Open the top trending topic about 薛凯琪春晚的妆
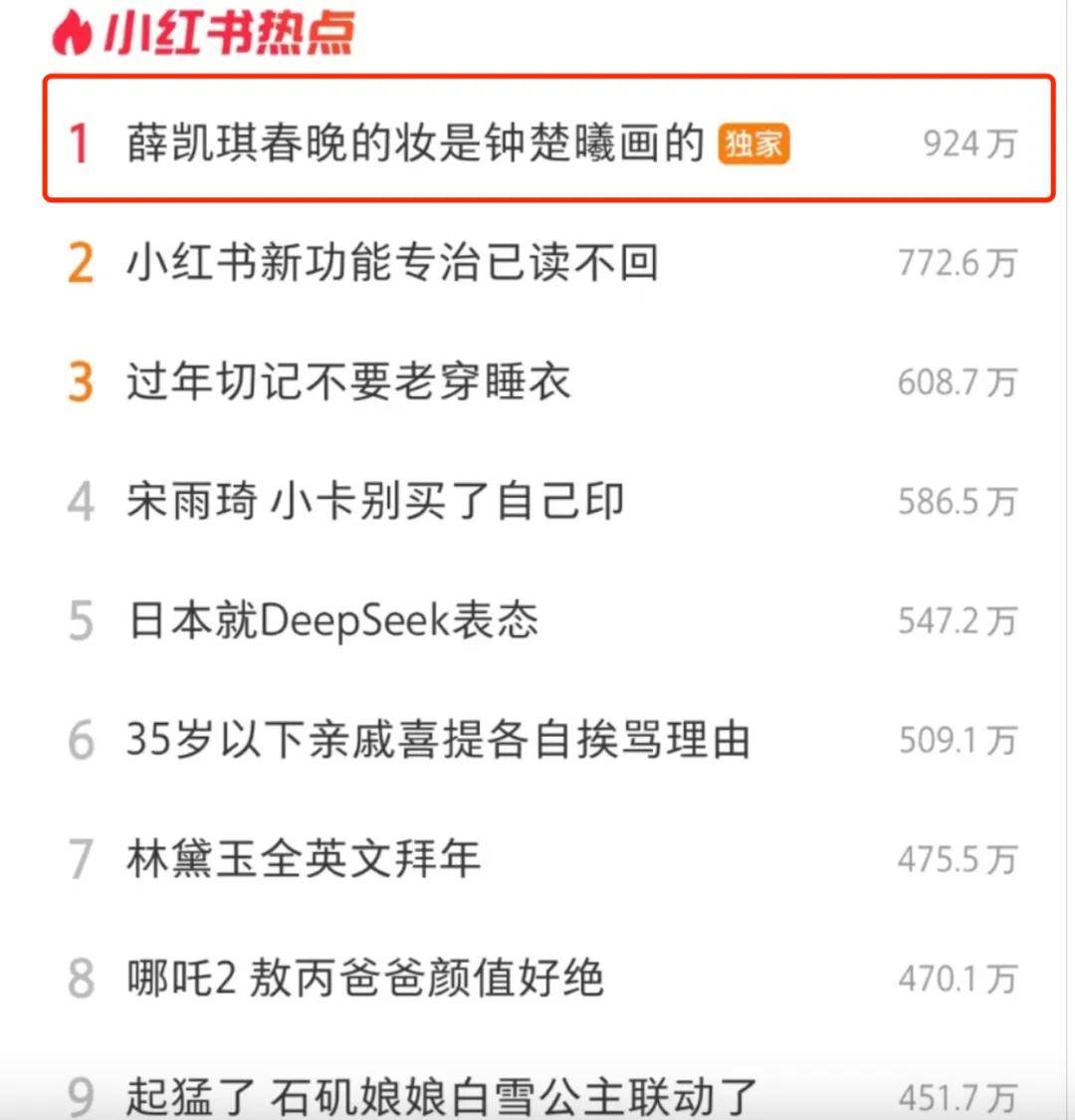1075x1120 pixels. point(414,143)
